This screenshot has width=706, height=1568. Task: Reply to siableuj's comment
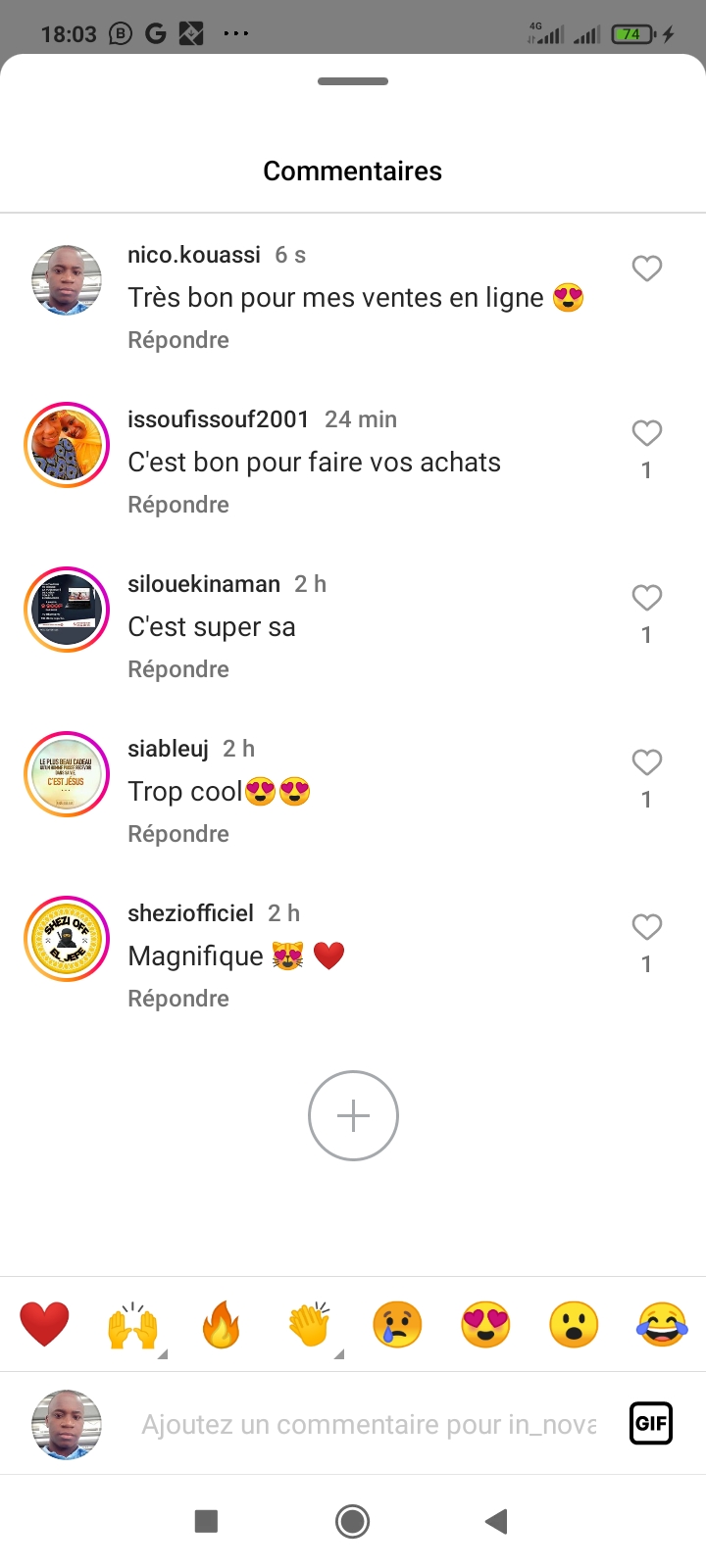[x=178, y=834]
